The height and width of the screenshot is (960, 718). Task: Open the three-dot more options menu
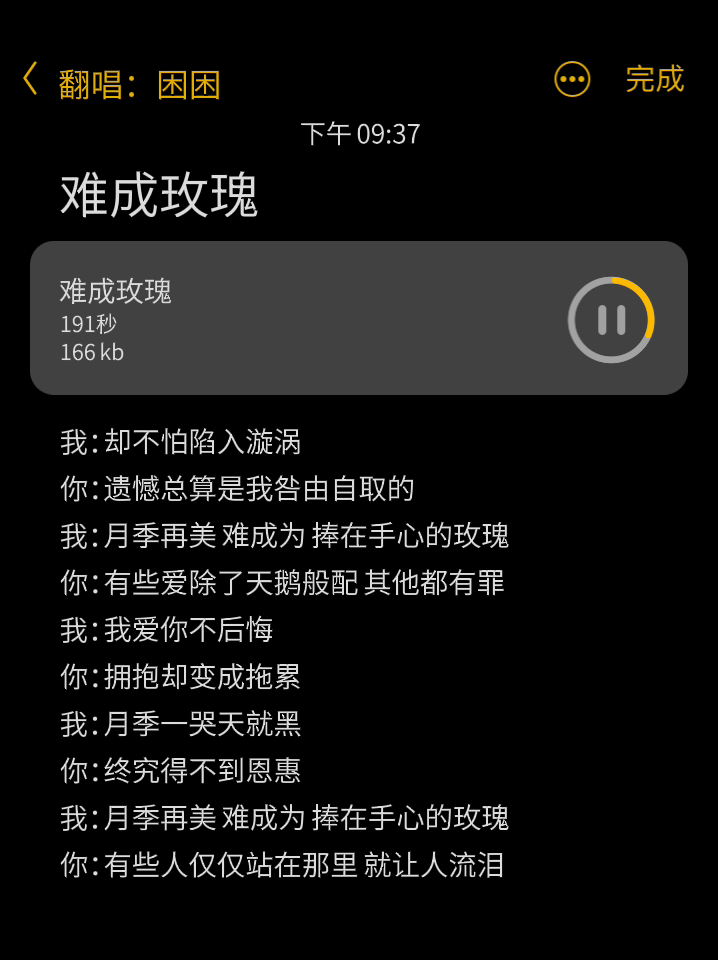tap(572, 79)
